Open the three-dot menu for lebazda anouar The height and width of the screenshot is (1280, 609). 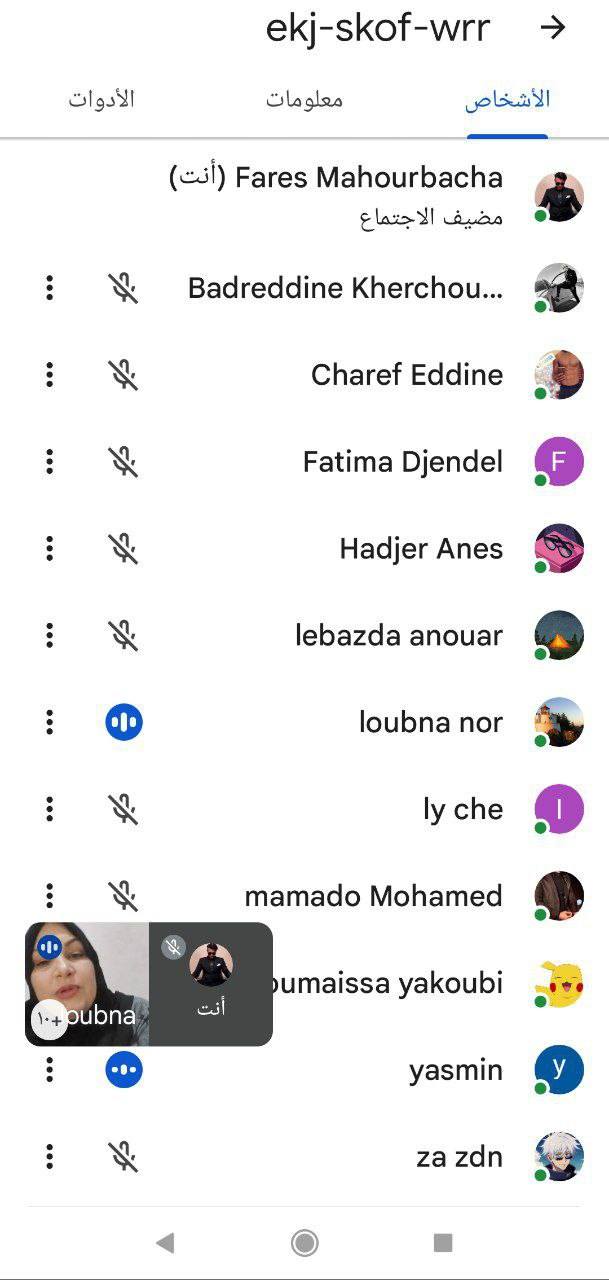49,636
